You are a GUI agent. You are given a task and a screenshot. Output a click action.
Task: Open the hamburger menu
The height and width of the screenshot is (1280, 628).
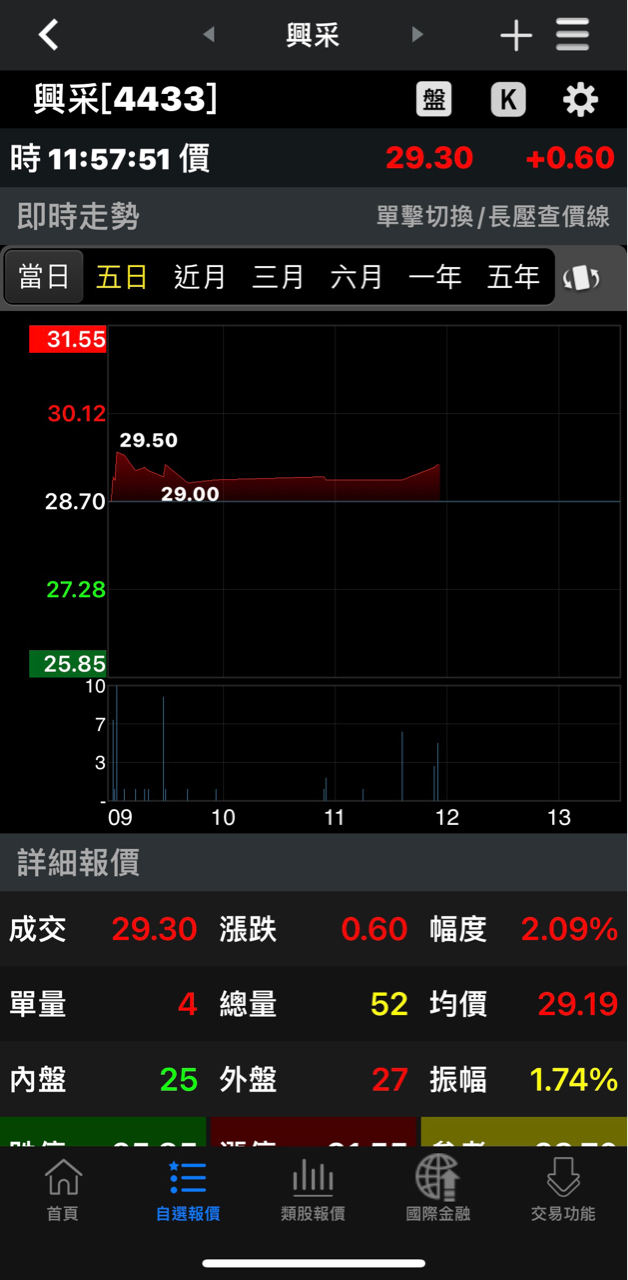point(573,35)
